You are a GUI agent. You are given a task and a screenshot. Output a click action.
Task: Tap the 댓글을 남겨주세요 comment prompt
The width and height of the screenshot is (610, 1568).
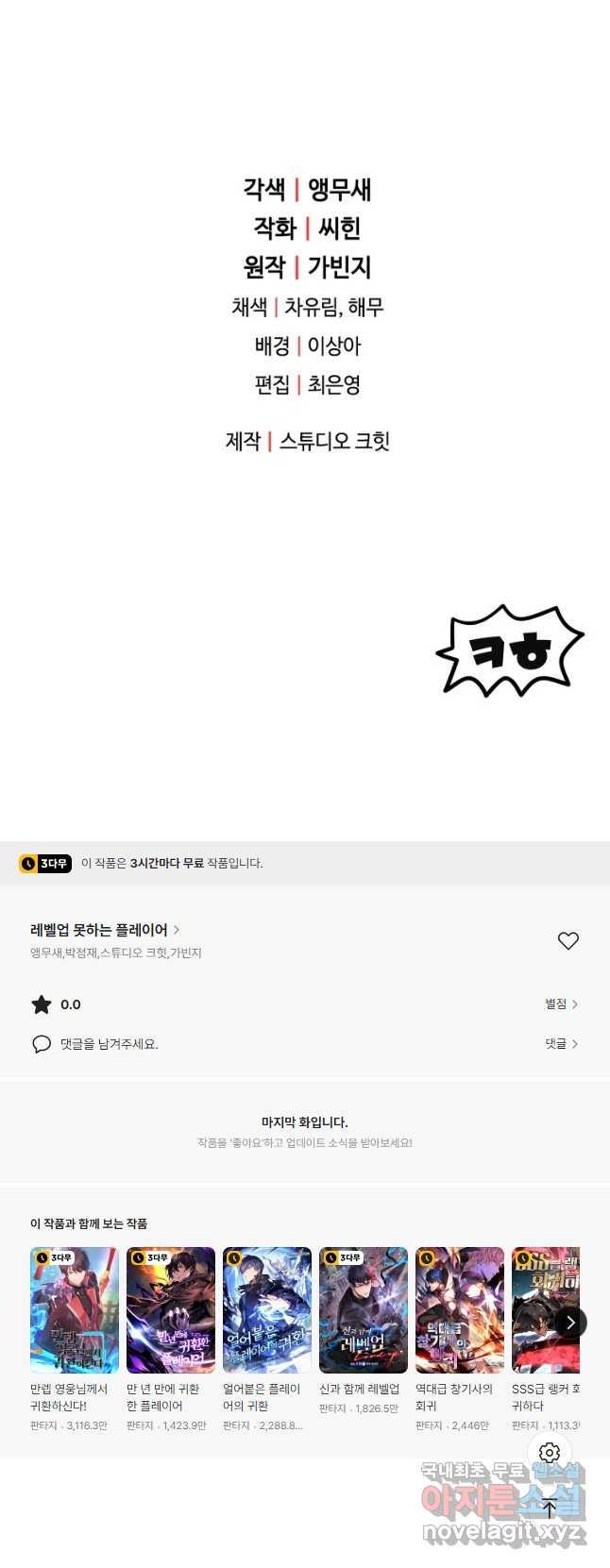(x=109, y=1044)
